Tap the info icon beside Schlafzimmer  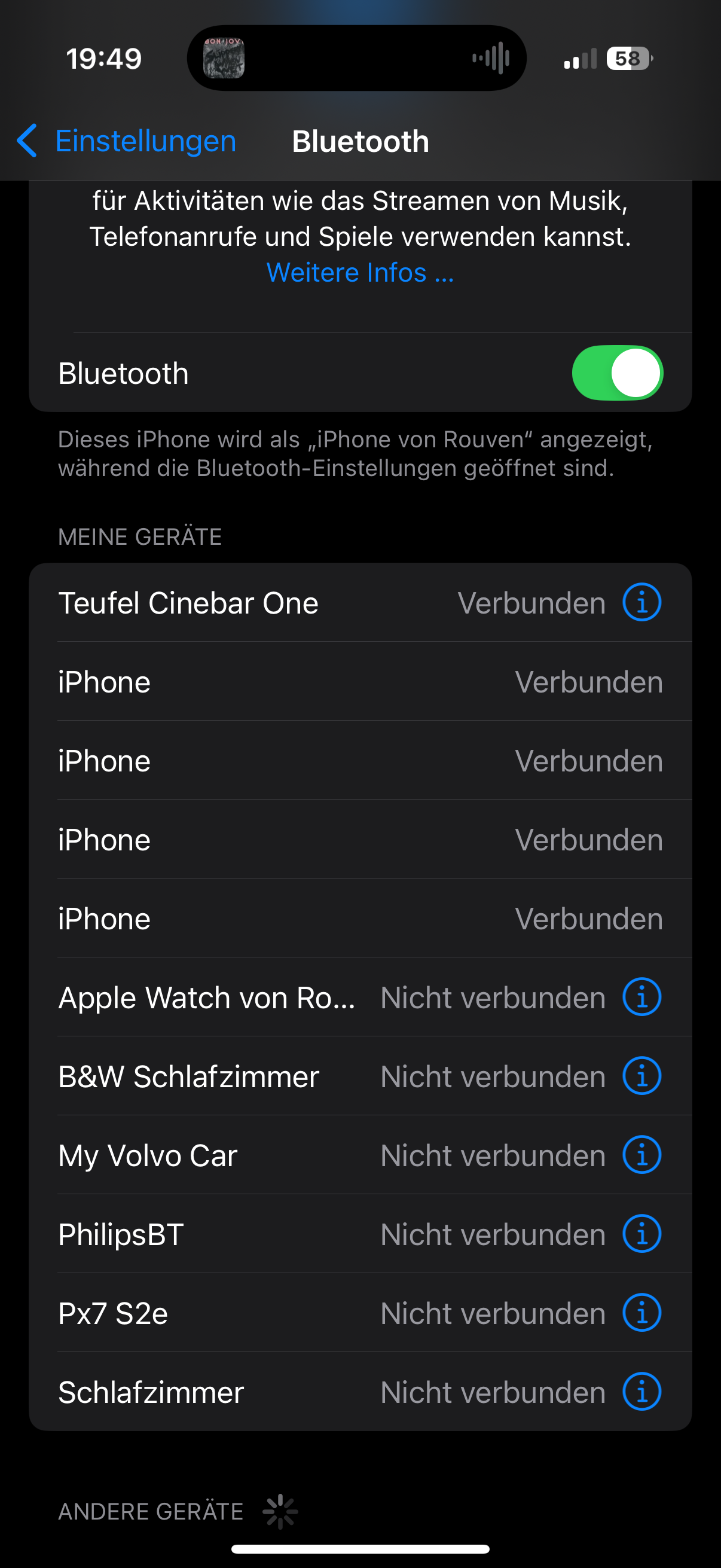point(641,1392)
